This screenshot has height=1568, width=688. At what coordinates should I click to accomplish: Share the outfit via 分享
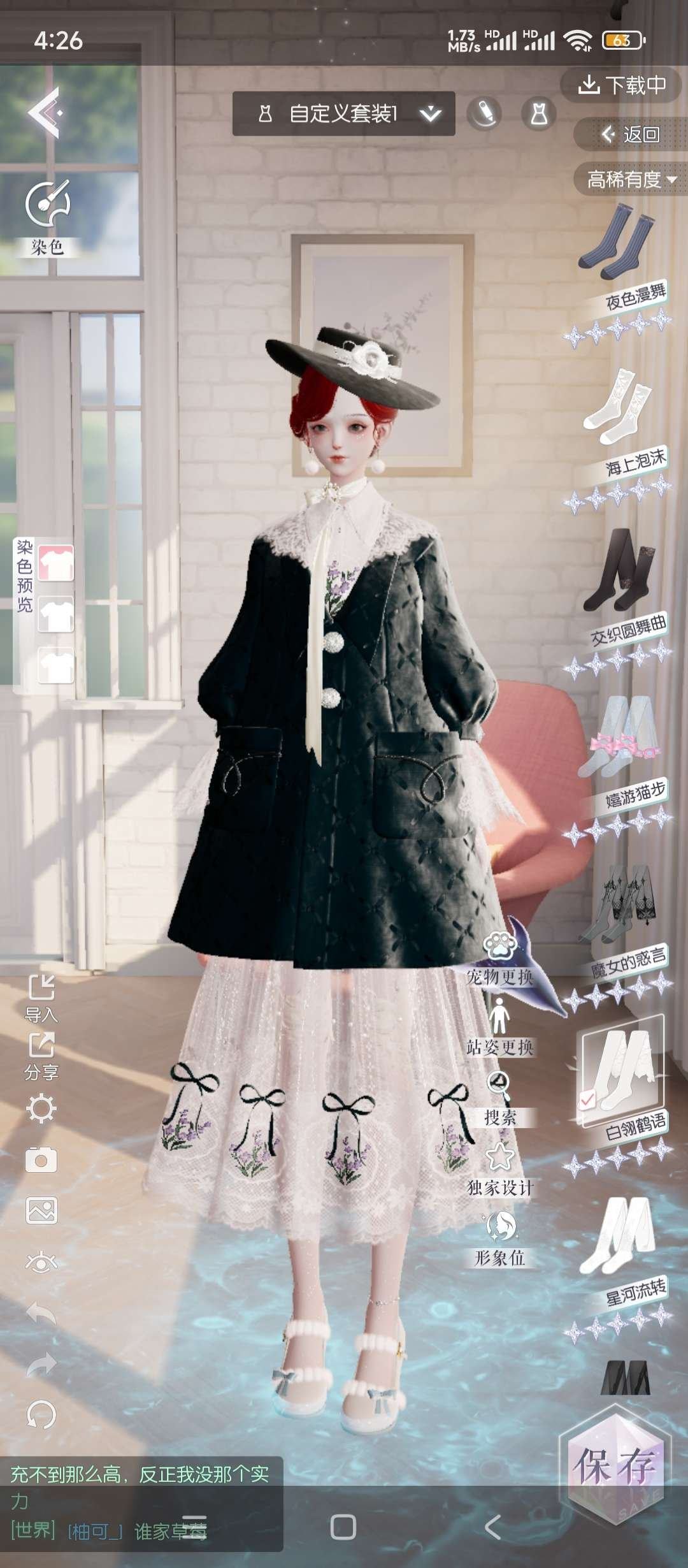(x=41, y=1055)
